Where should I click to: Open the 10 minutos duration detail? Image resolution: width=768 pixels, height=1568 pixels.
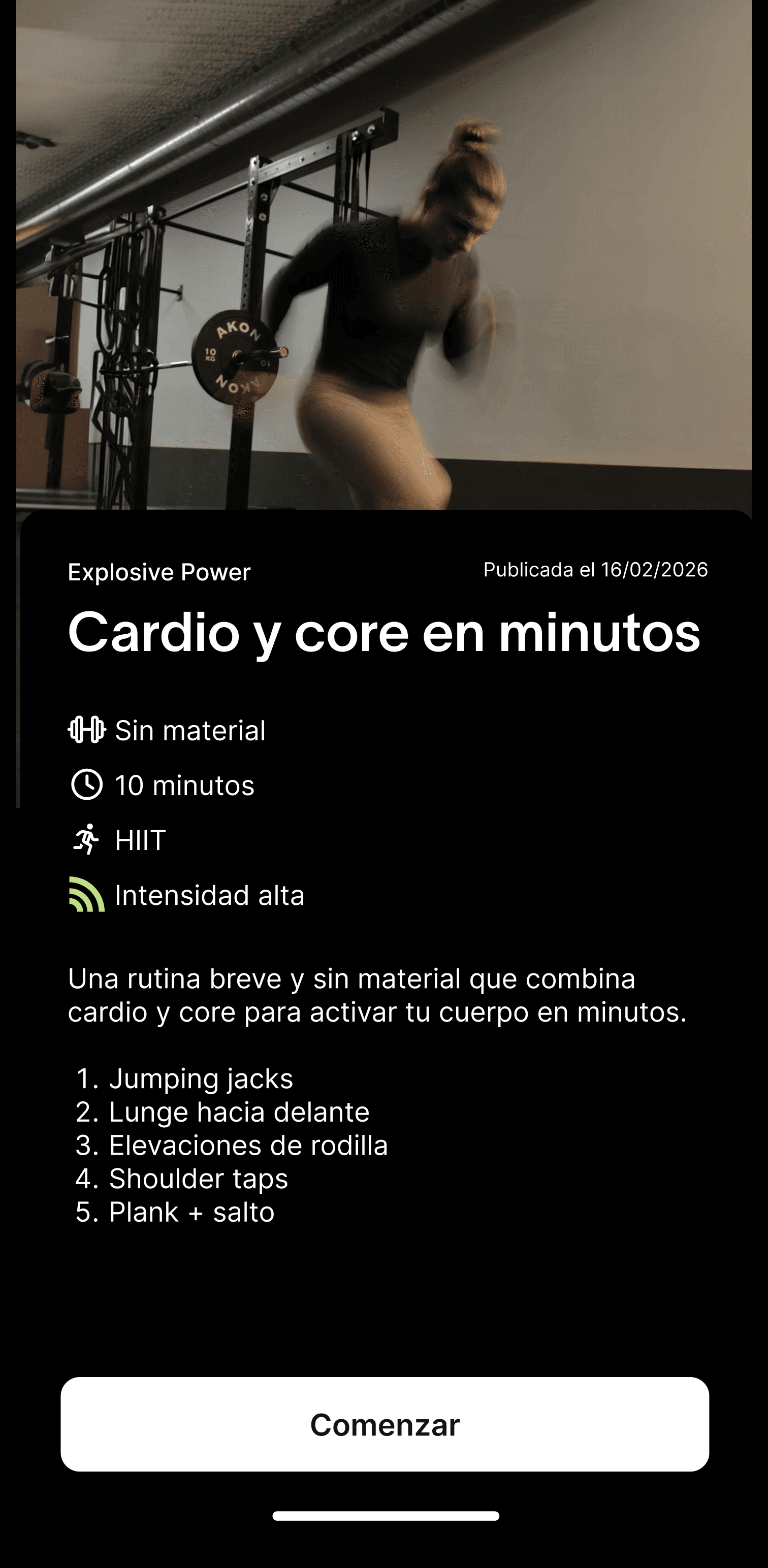(x=184, y=785)
